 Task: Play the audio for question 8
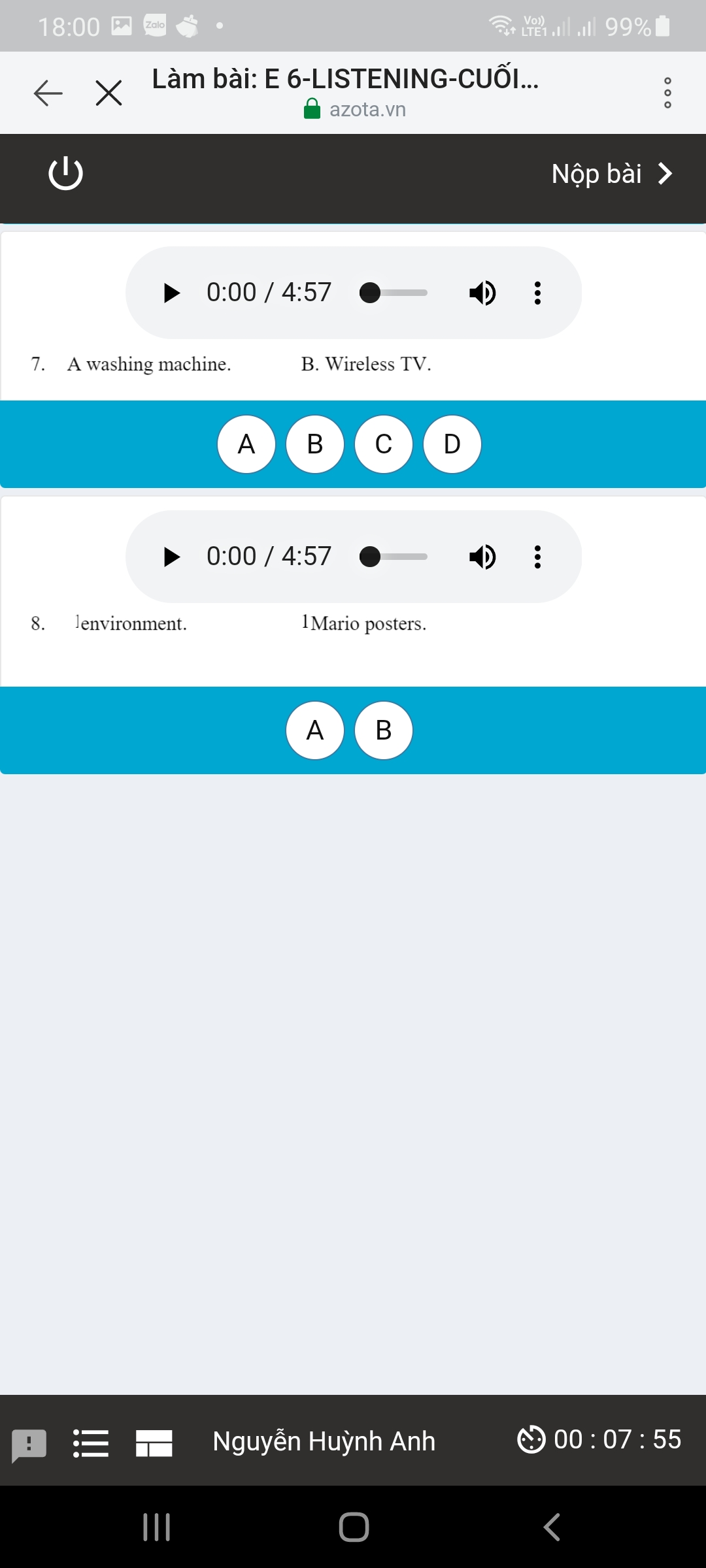[x=171, y=557]
